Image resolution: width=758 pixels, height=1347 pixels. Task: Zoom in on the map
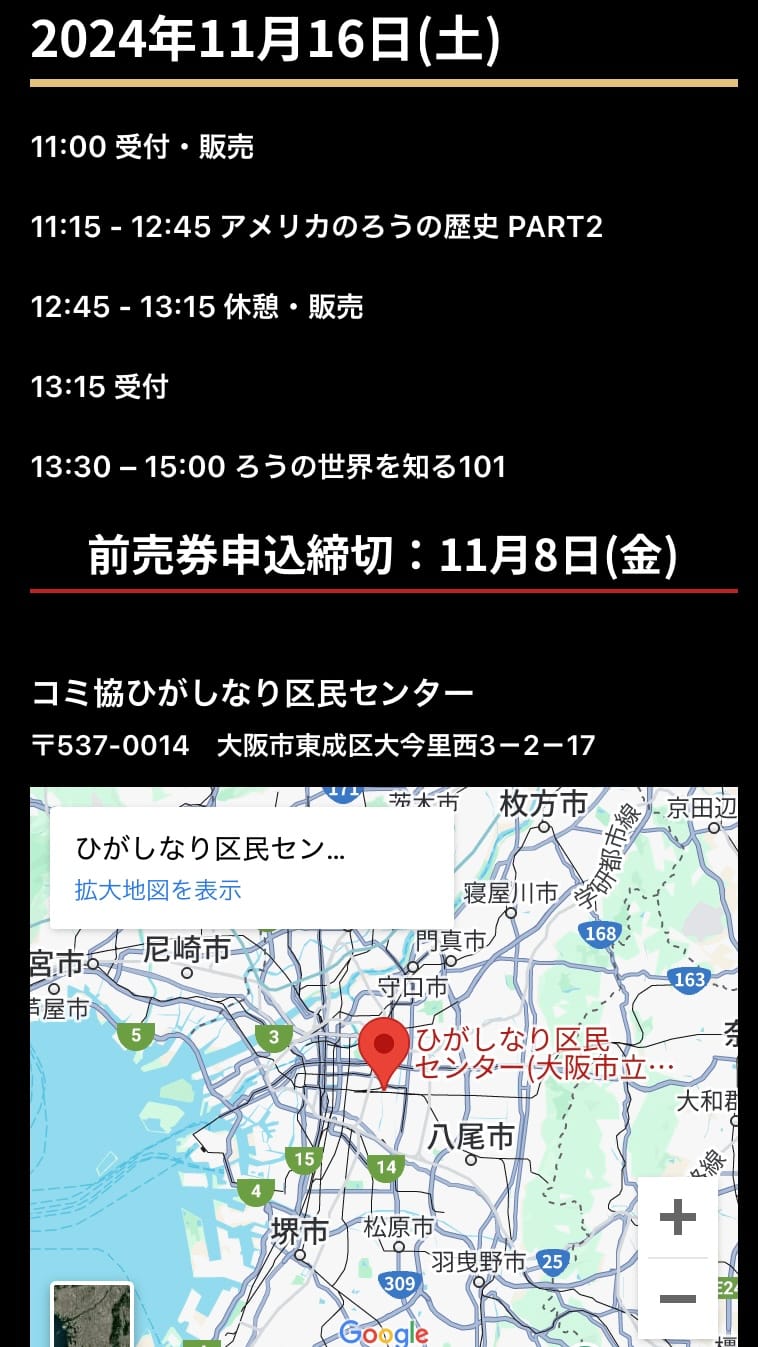click(678, 1217)
